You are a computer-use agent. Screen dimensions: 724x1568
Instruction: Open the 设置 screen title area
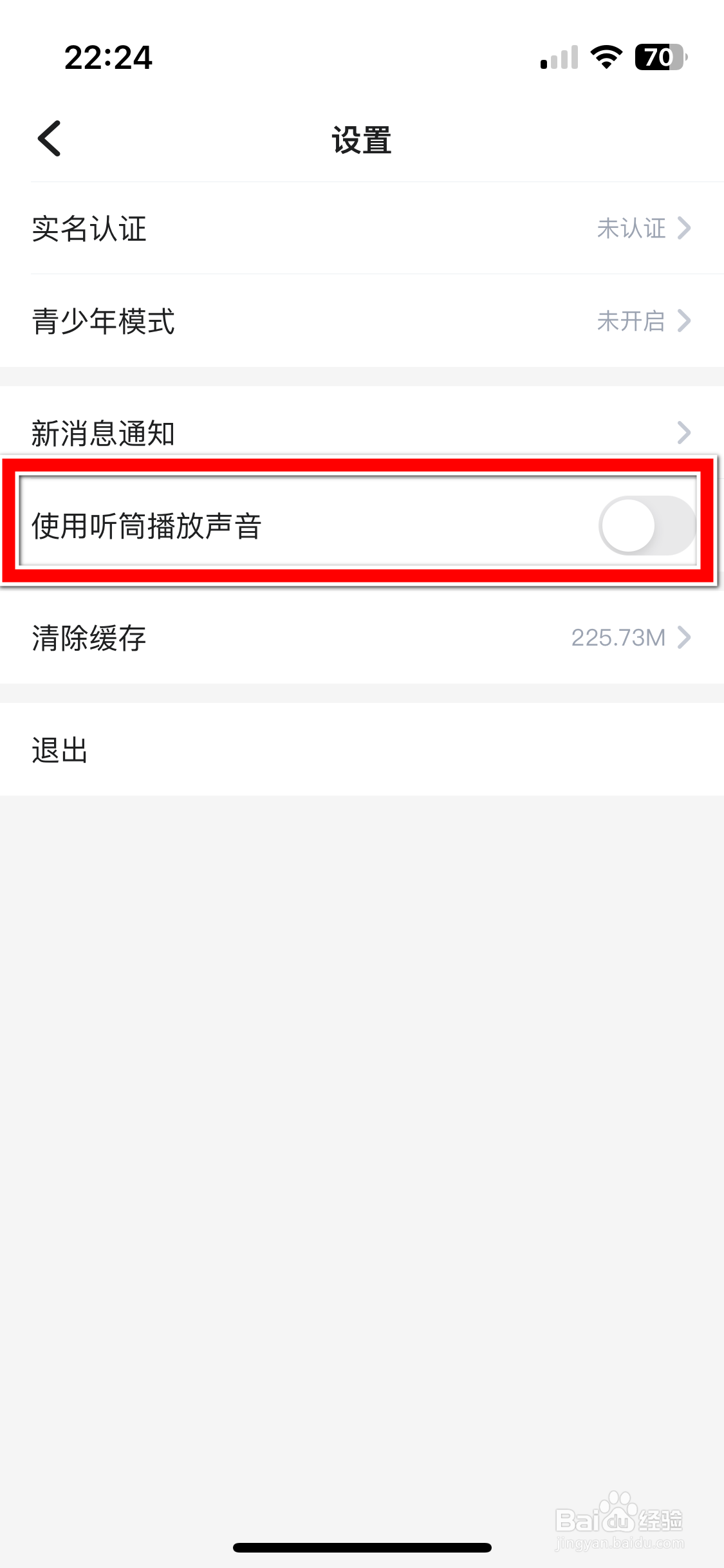[362, 140]
